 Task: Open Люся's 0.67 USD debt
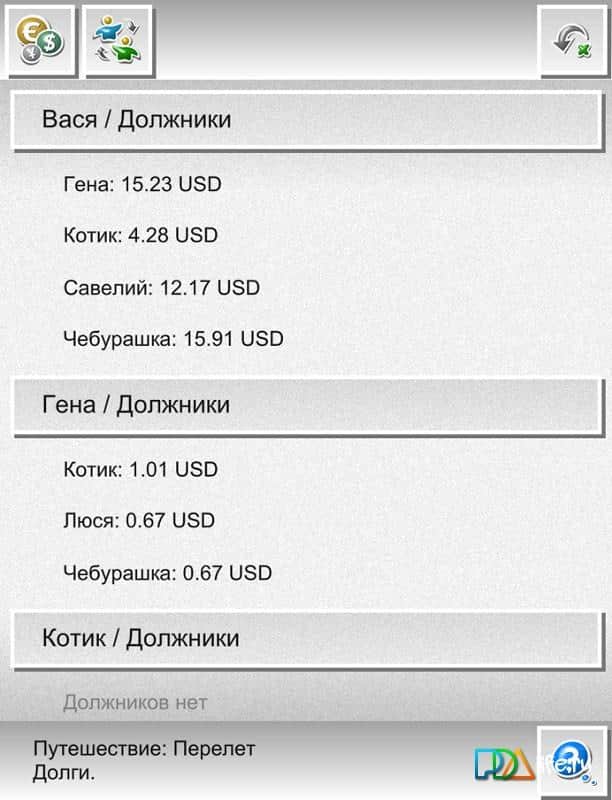tap(139, 520)
